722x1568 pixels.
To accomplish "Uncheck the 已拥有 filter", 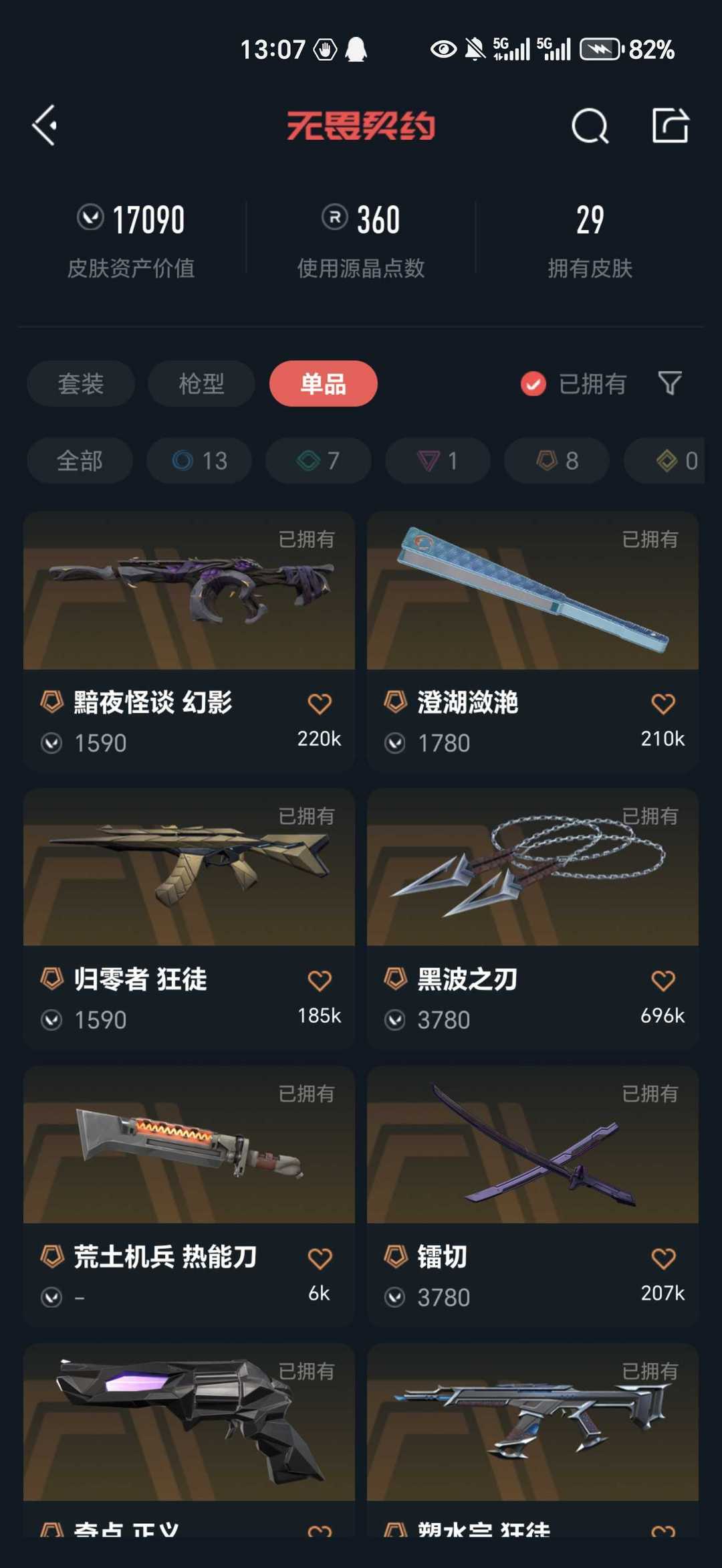I will point(573,384).
